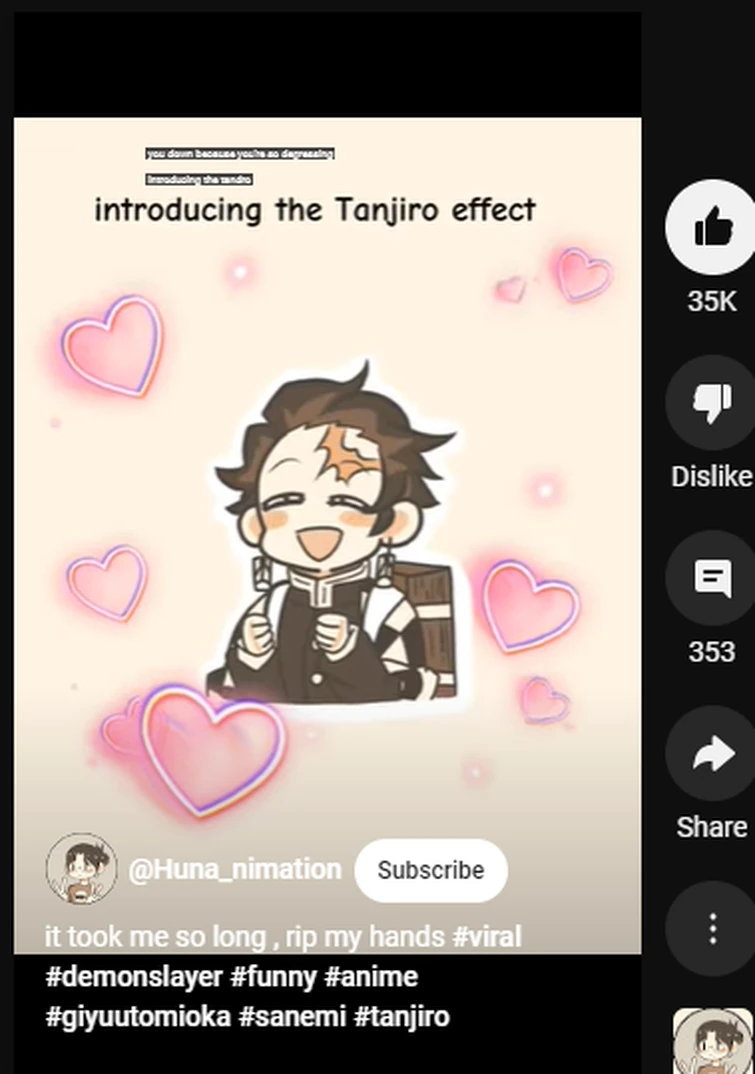The height and width of the screenshot is (1074, 755).
Task: Open the comments section
Action: pyautogui.click(x=710, y=578)
